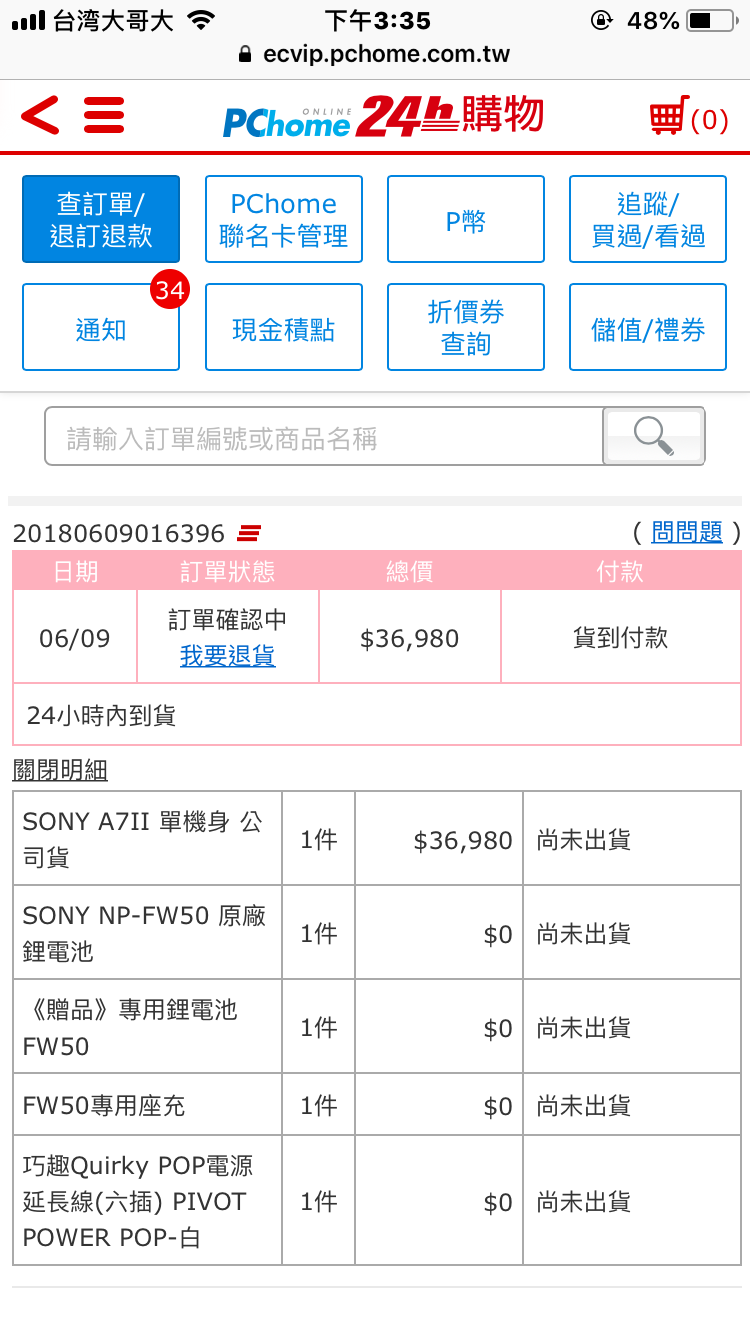Focus the order number search field
The image size is (750, 1334).
pyautogui.click(x=324, y=436)
